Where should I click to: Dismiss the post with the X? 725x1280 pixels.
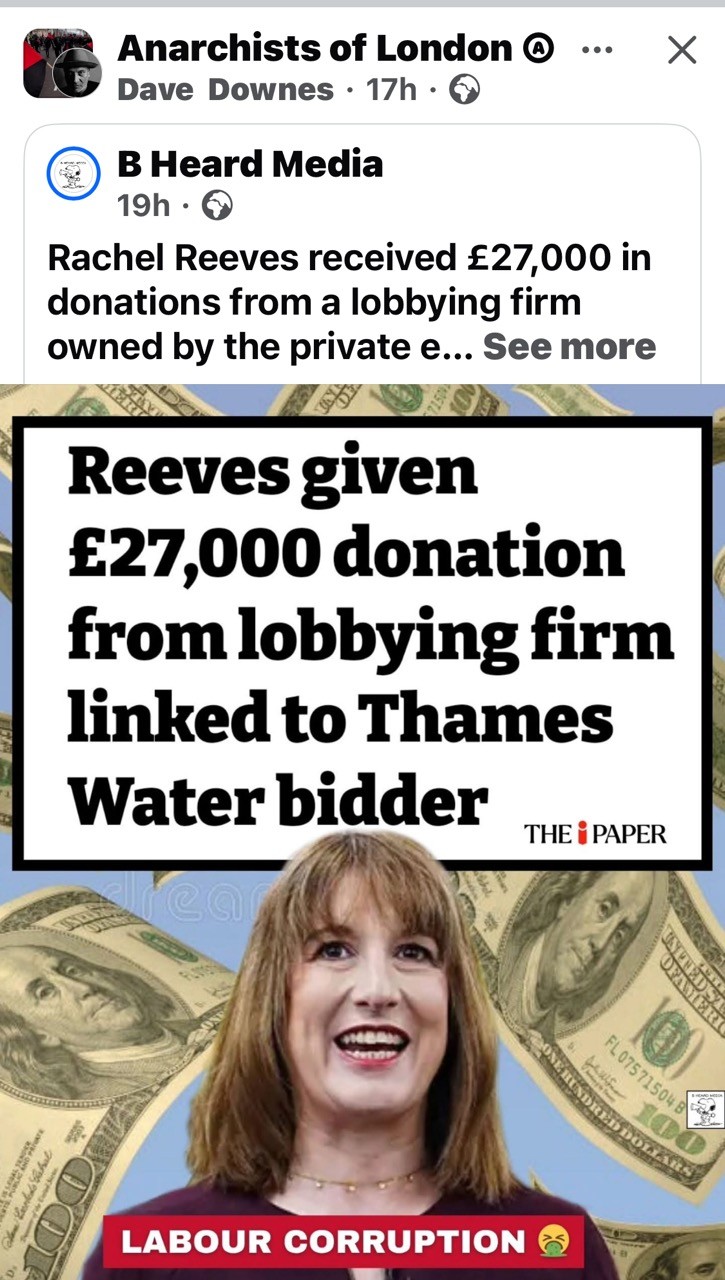tap(682, 49)
